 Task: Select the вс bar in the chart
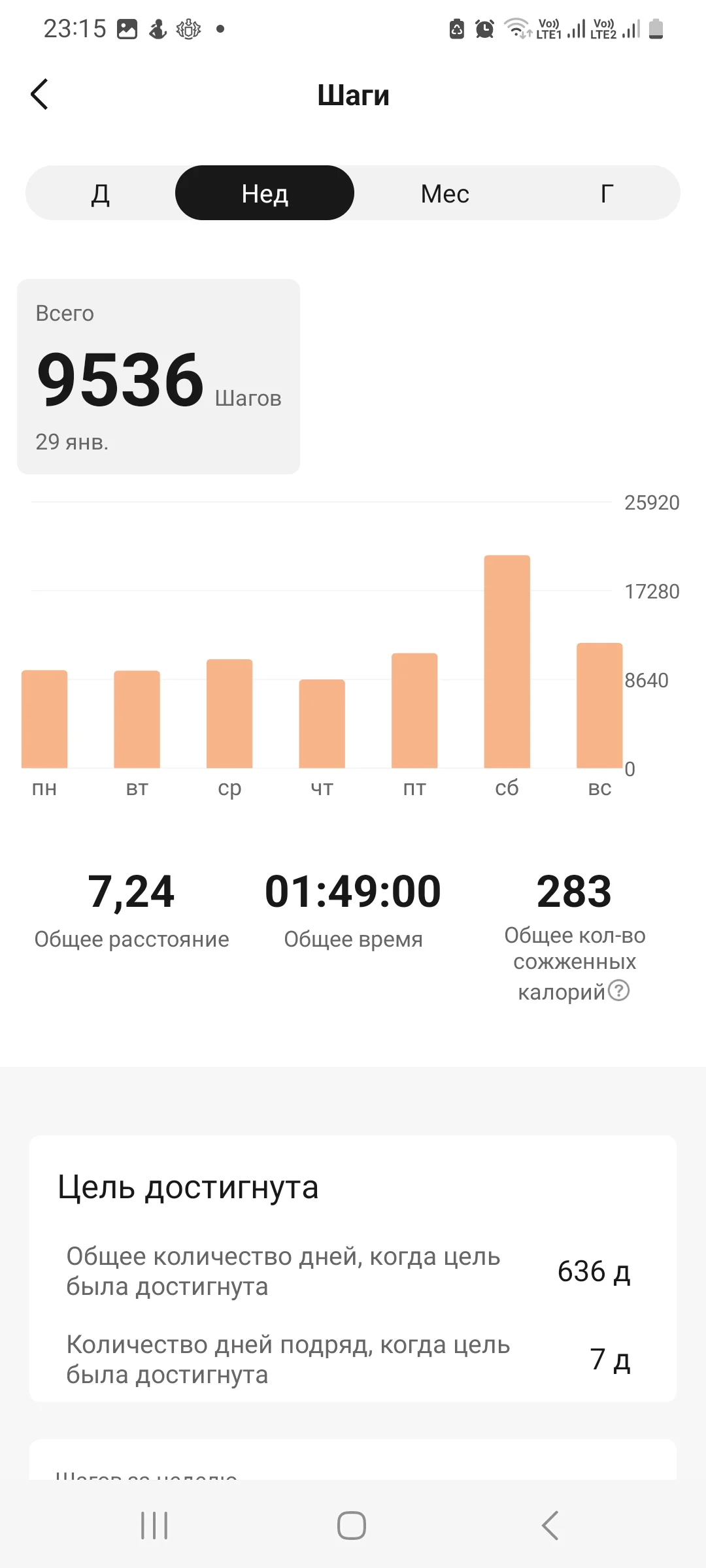tap(599, 706)
